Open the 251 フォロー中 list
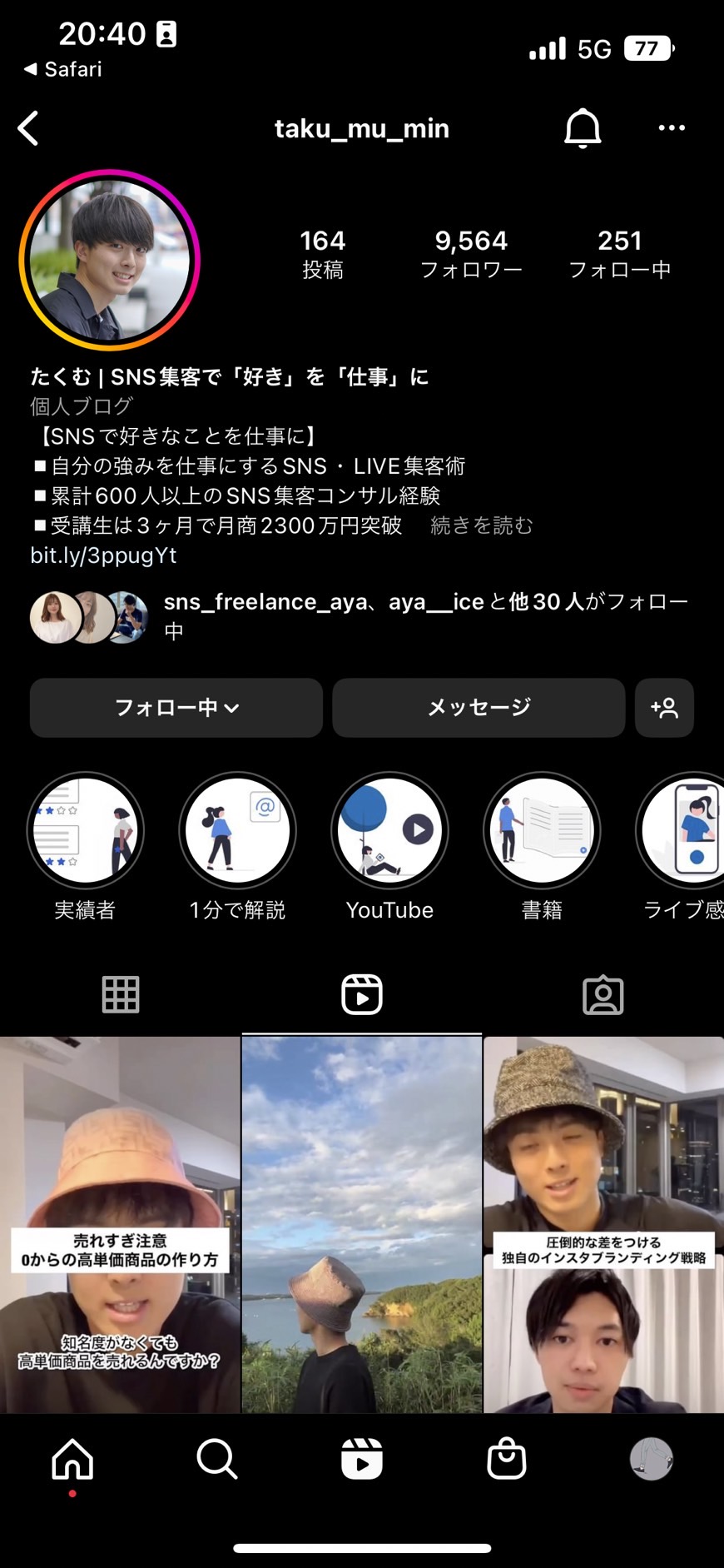 [x=620, y=254]
